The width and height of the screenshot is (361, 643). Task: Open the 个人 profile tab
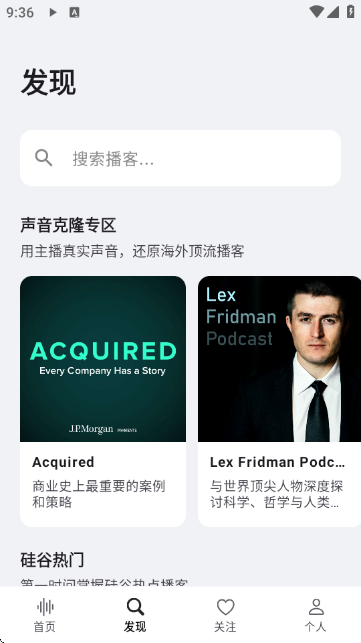click(x=315, y=615)
